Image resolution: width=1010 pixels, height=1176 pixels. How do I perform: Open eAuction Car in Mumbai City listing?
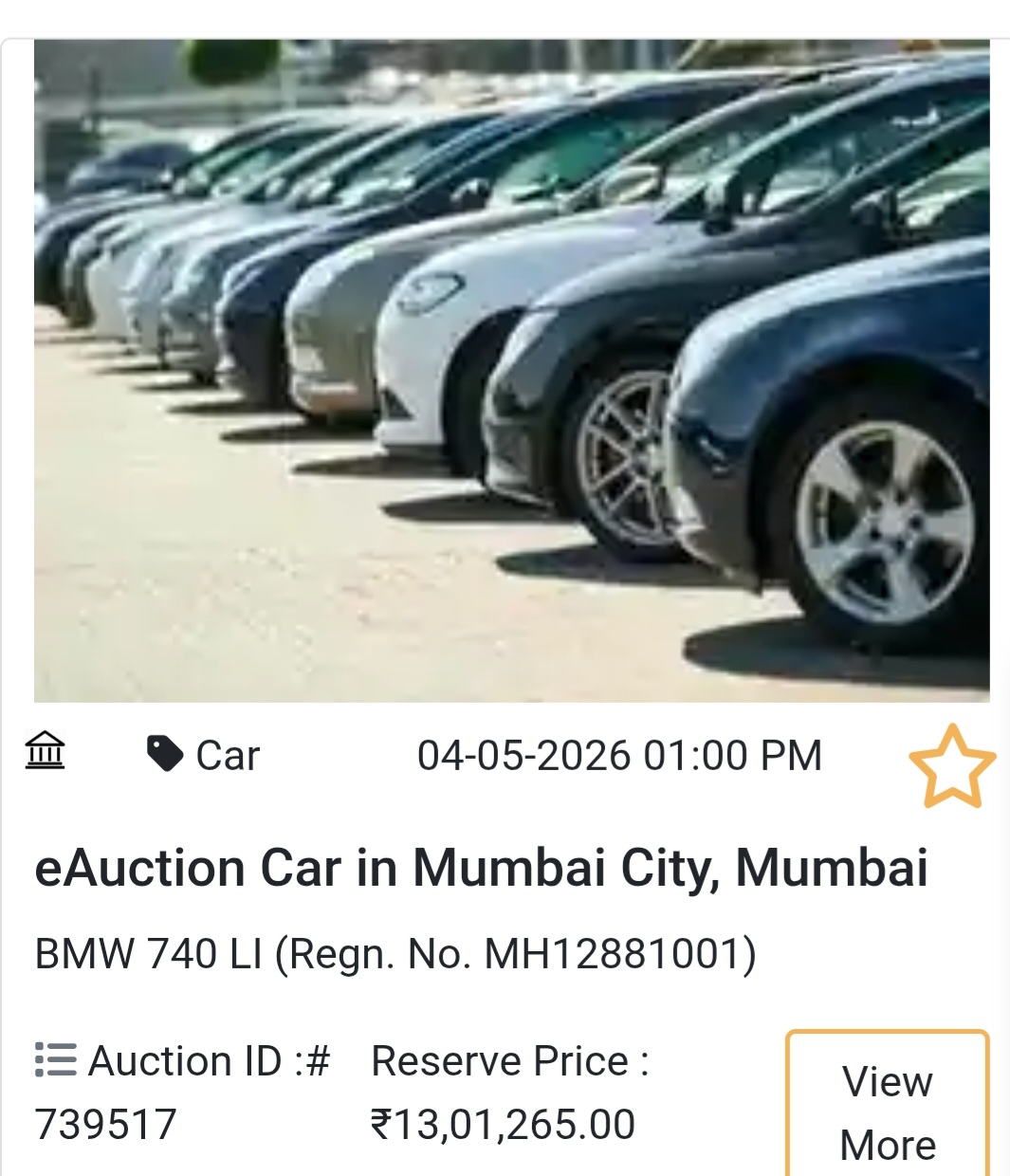482,866
